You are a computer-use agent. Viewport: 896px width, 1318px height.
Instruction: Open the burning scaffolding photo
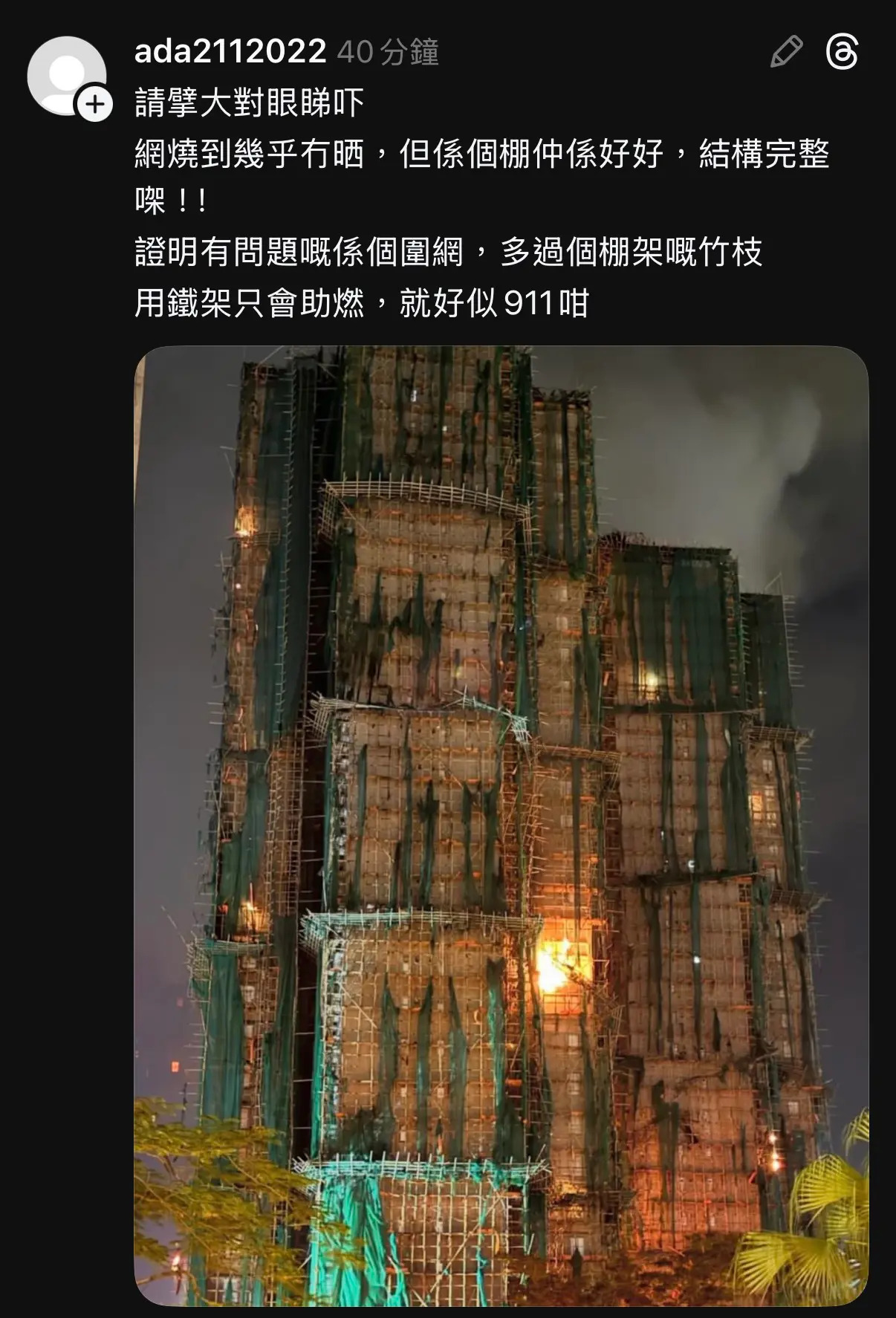pyautogui.click(x=501, y=825)
